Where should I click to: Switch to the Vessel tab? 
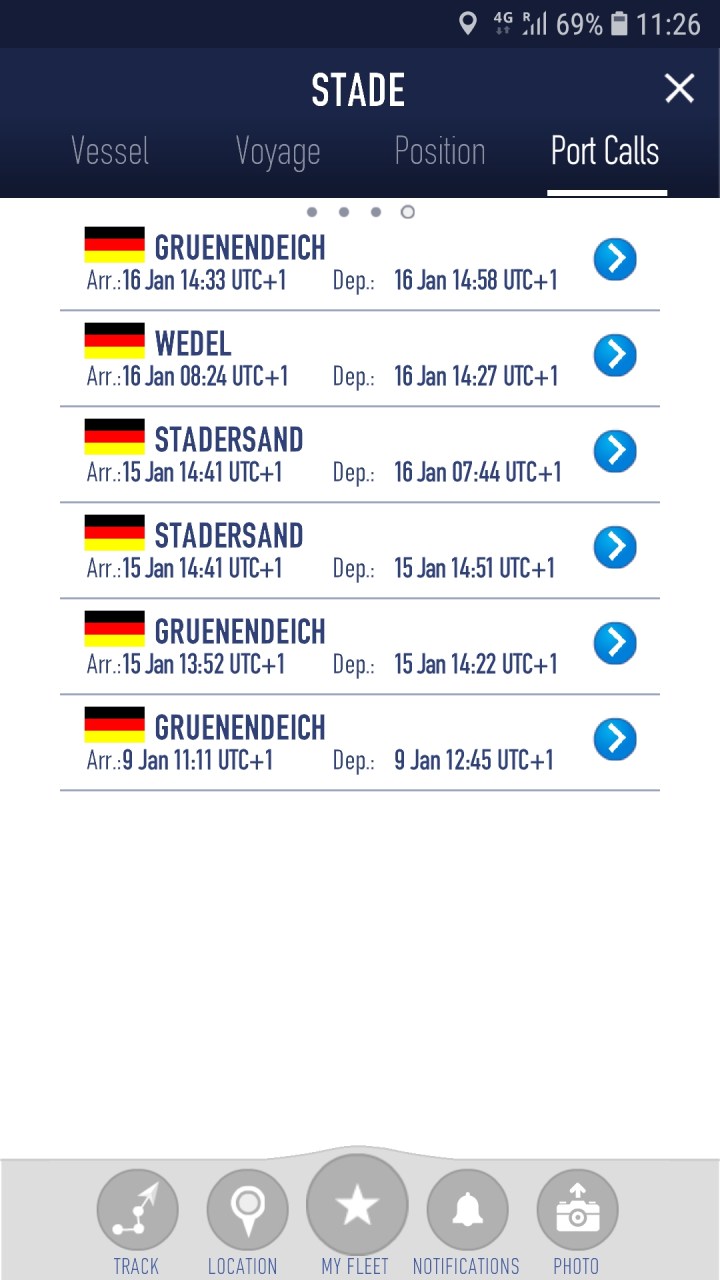point(110,152)
